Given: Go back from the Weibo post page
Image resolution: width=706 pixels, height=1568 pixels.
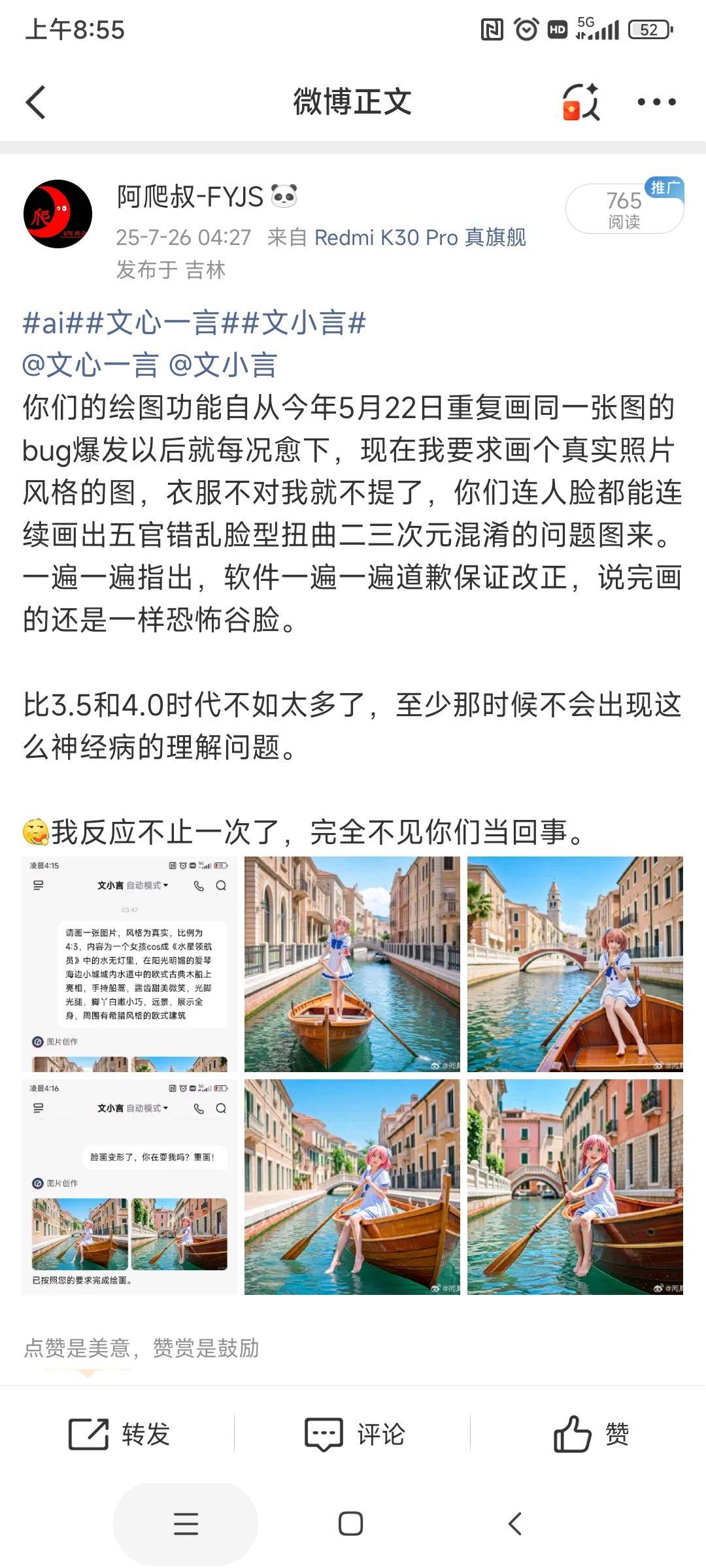Looking at the screenshot, I should pos(36,103).
